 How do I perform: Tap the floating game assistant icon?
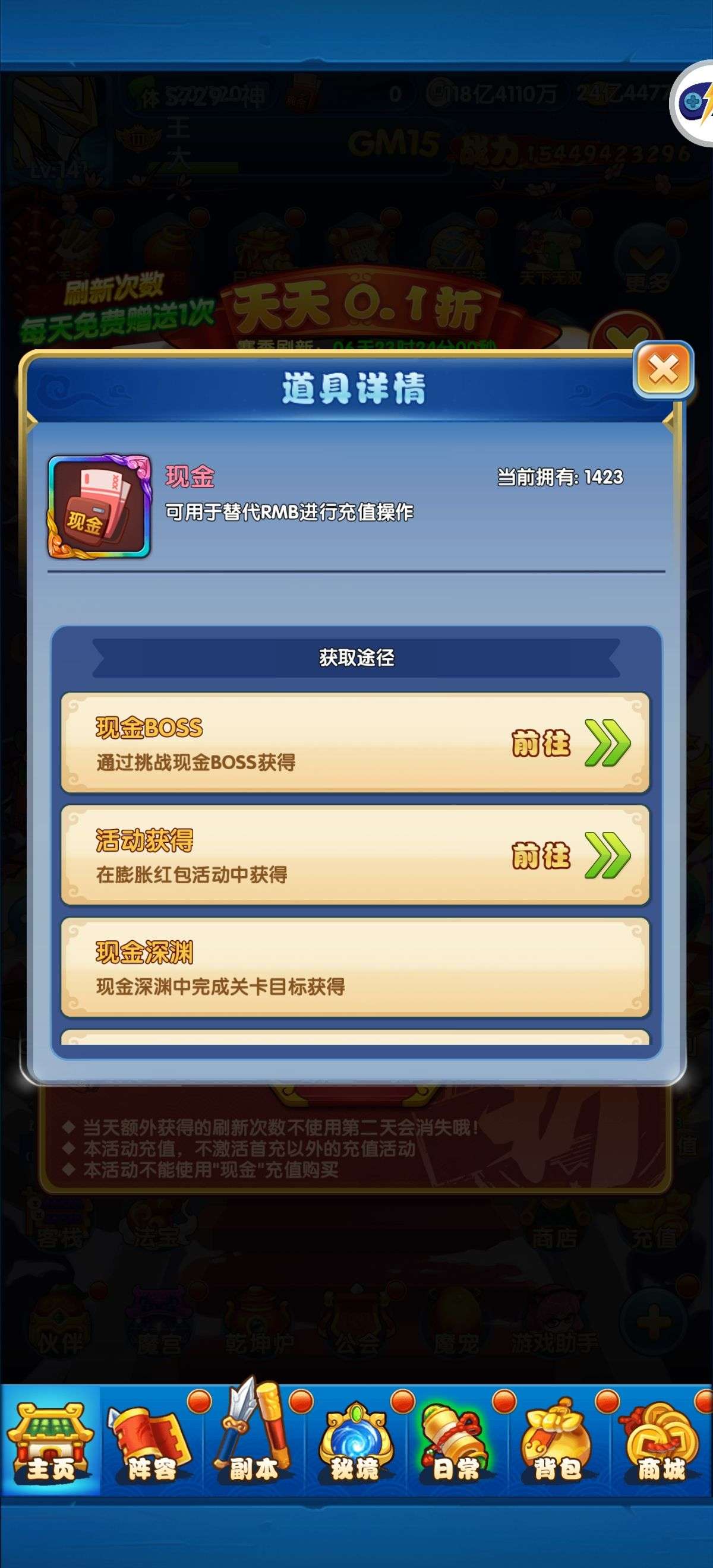[693, 103]
